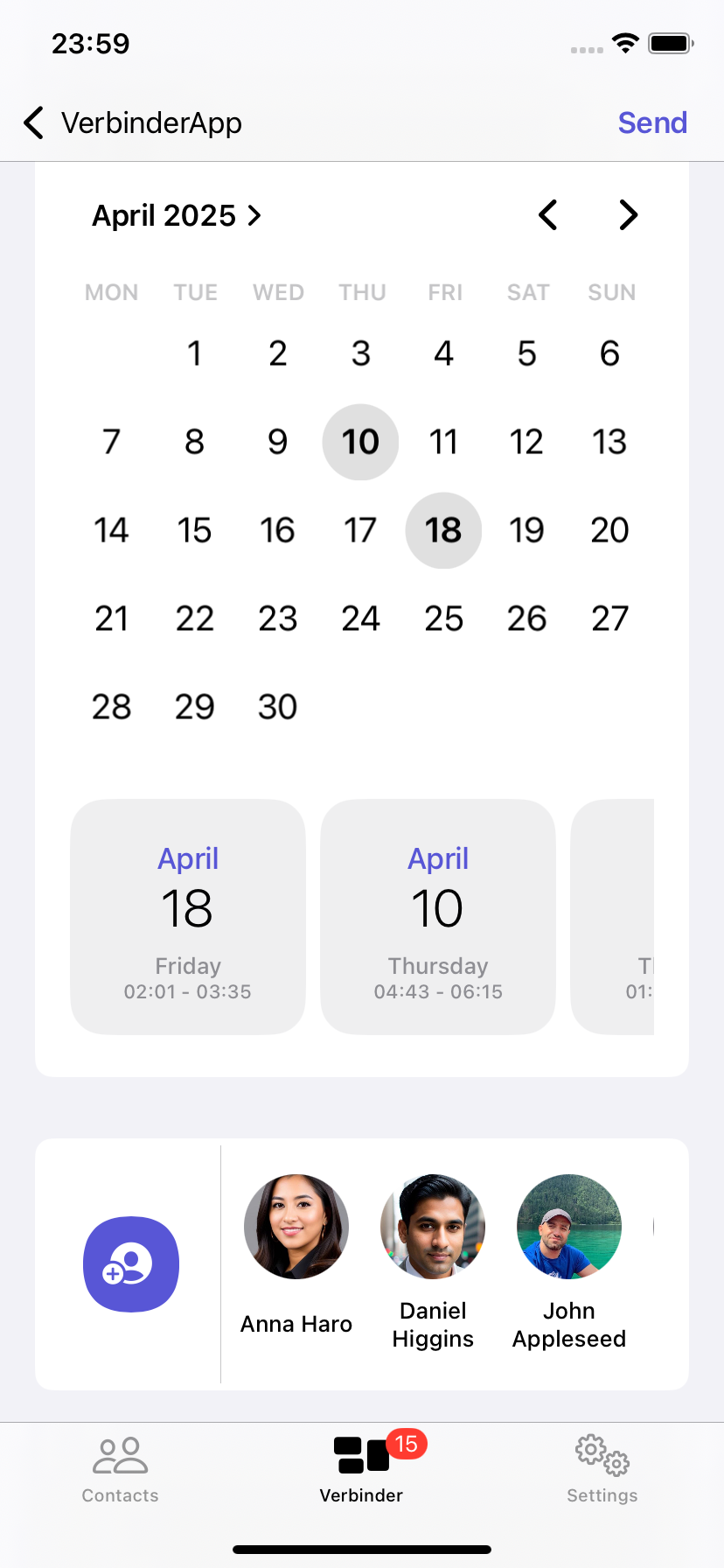
Task: Tap the add contact button
Action: tap(131, 1264)
